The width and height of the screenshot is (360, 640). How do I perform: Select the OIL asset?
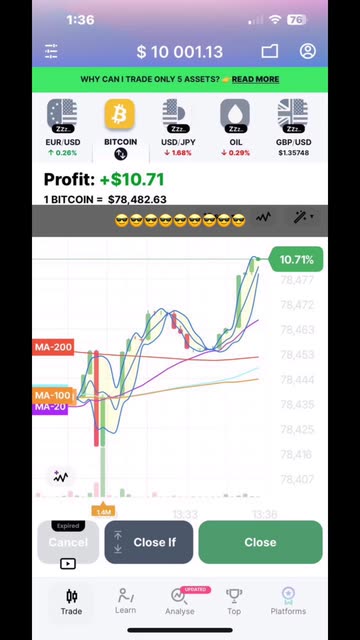point(235,128)
